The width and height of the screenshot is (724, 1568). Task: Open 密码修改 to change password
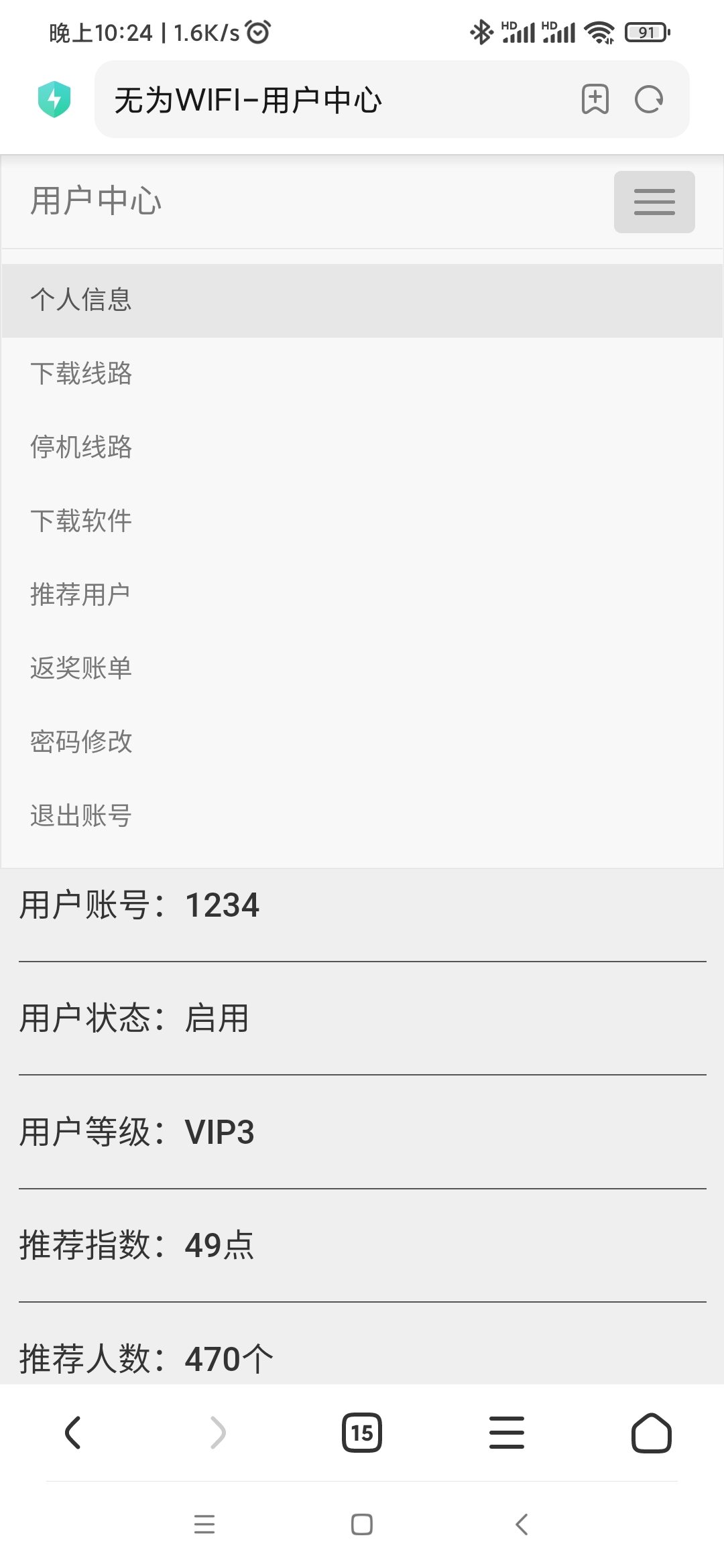pos(362,742)
